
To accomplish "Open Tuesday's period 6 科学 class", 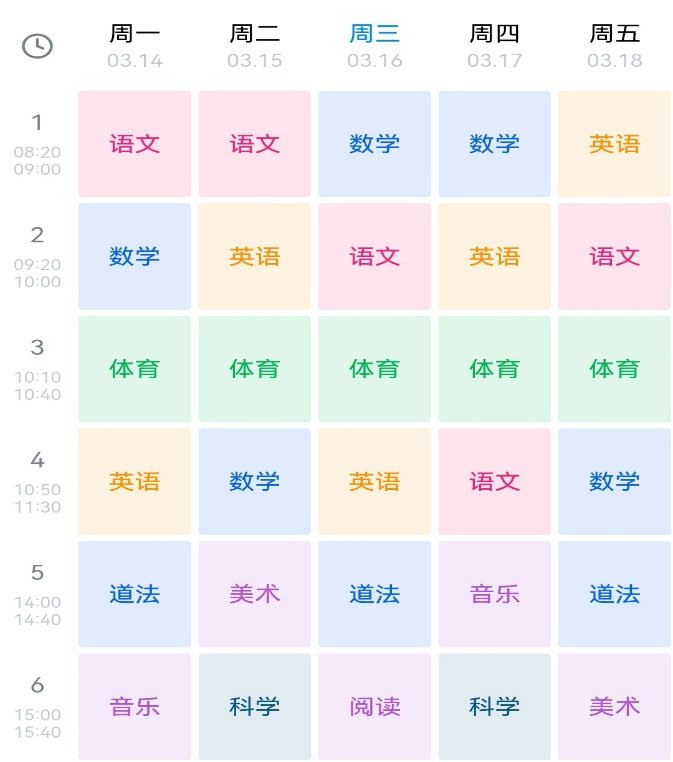I will 255,707.
